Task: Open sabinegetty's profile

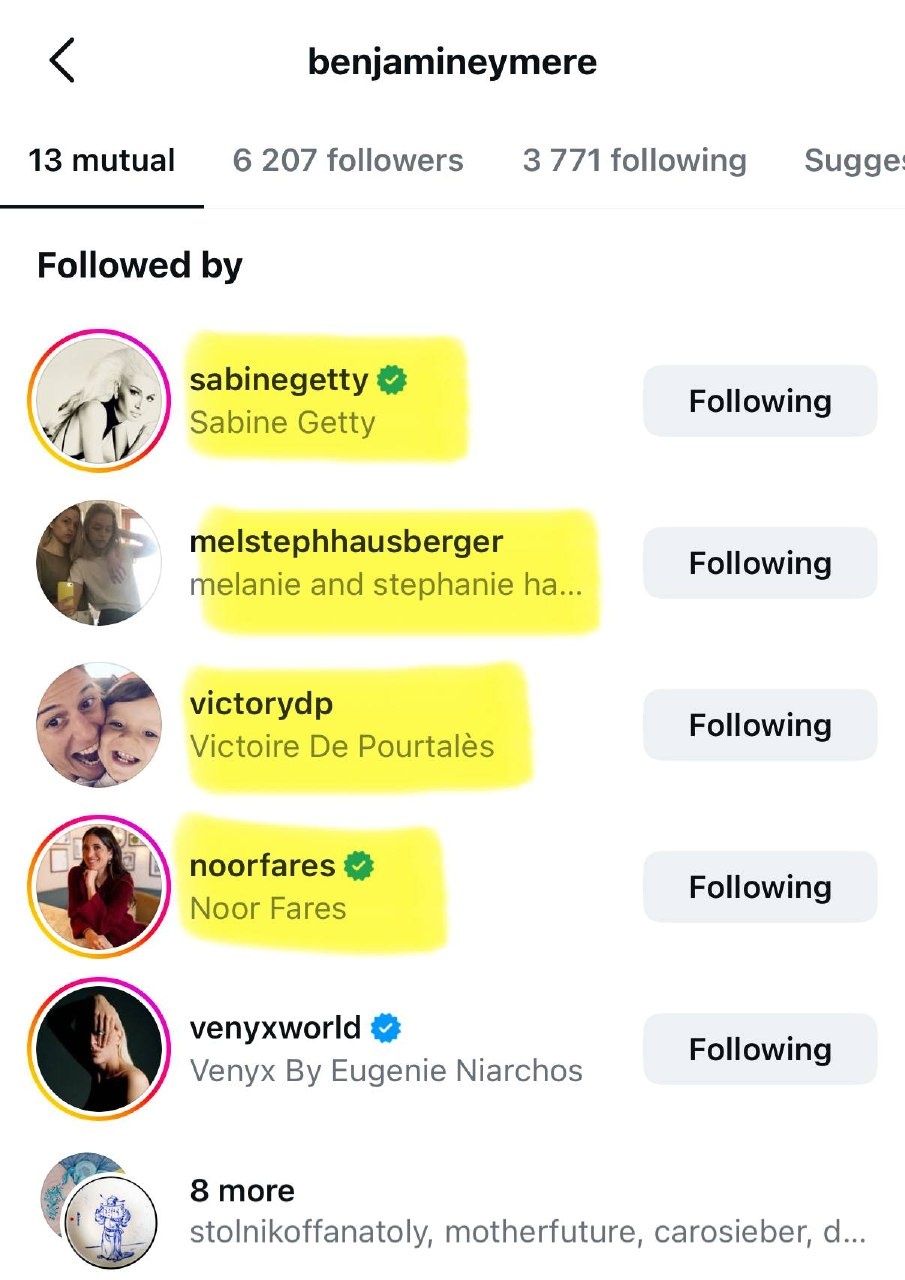Action: coord(279,381)
